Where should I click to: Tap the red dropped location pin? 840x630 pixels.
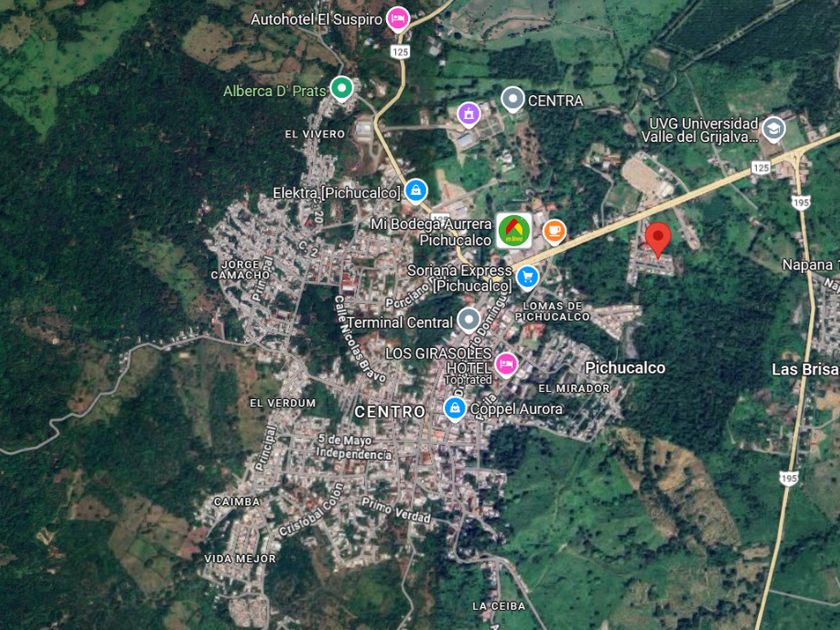pos(658,239)
